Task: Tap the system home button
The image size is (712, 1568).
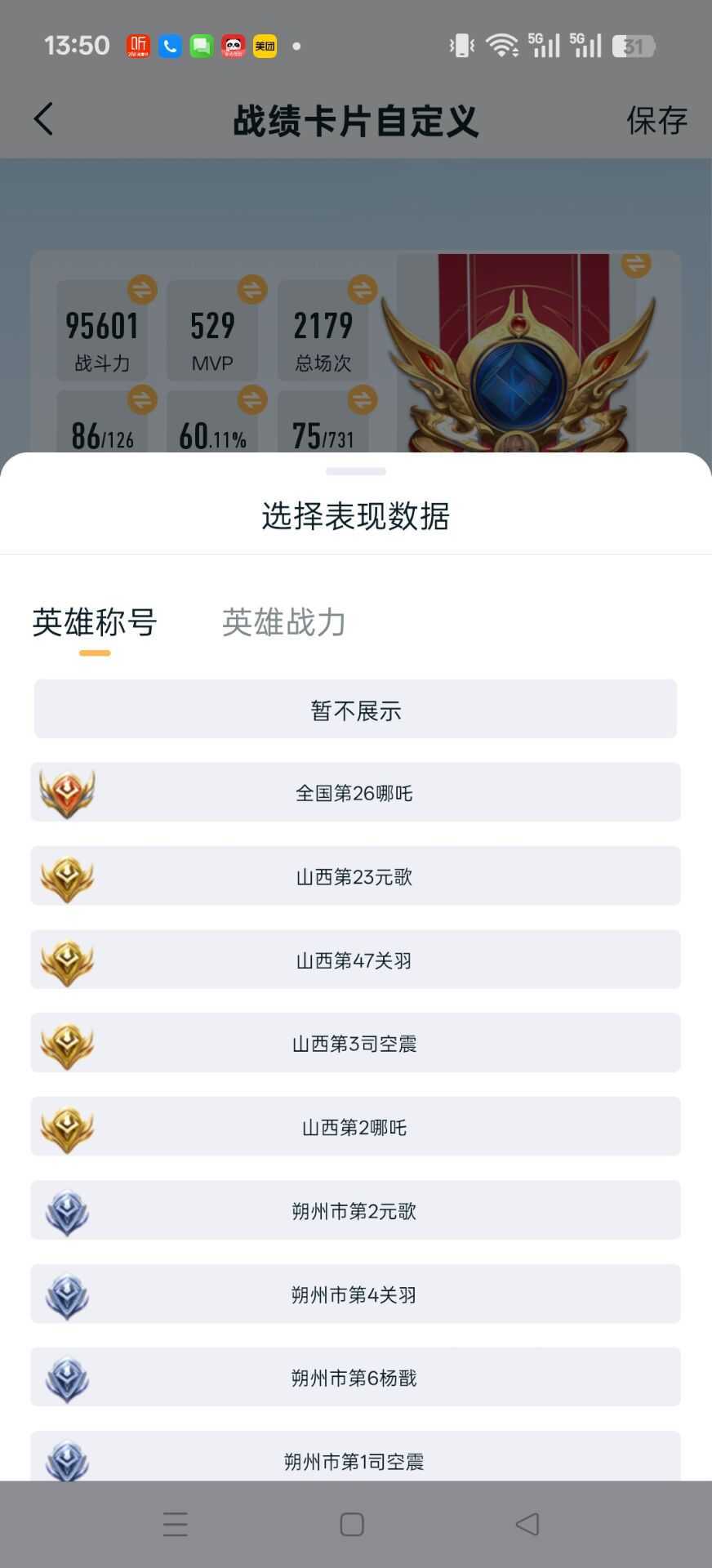Action: click(352, 1524)
